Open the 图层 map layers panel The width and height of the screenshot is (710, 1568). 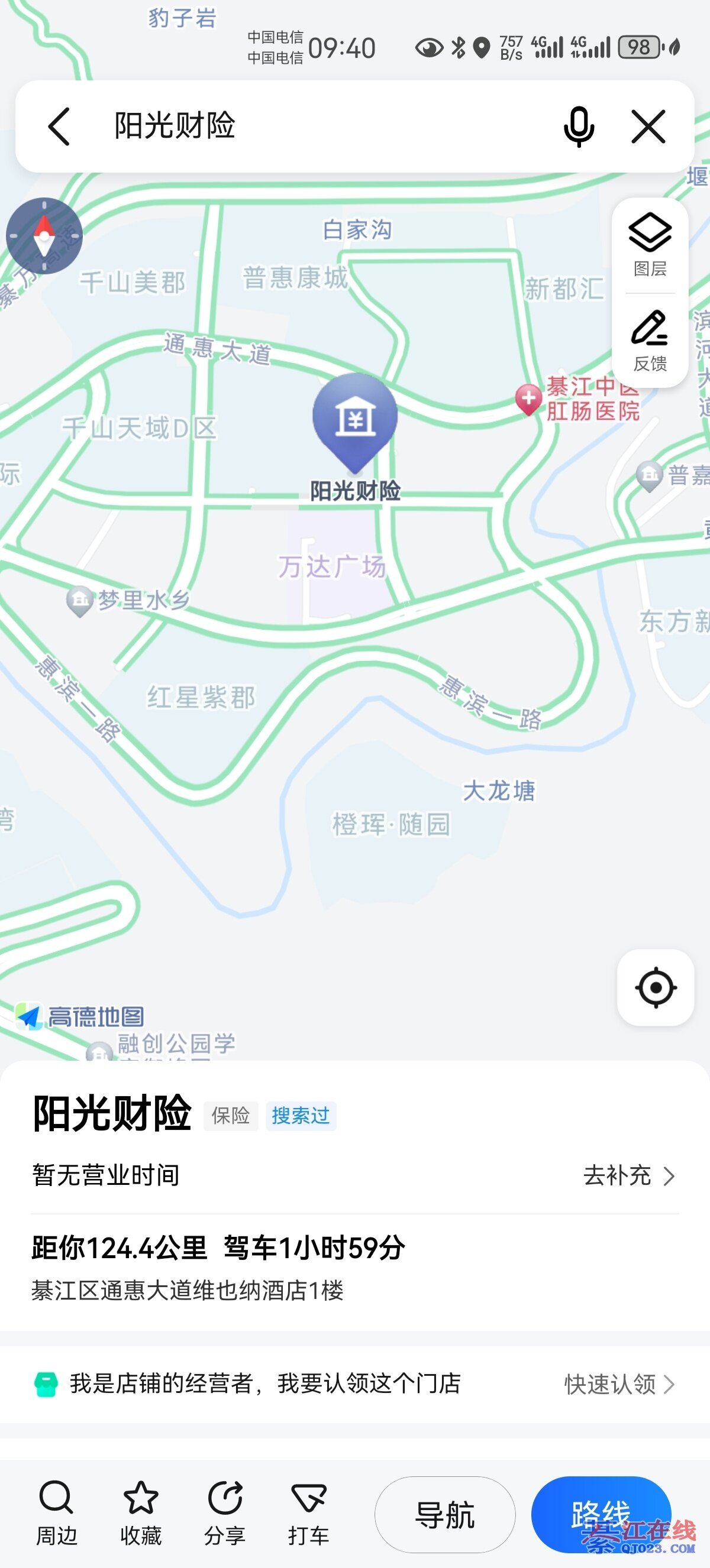[650, 245]
